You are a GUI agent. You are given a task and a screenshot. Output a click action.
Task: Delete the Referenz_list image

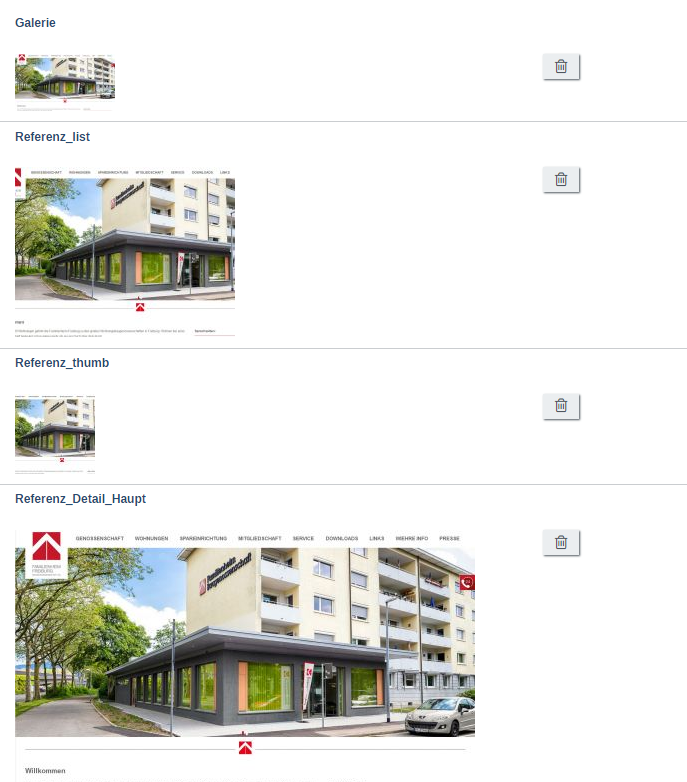pos(561,180)
